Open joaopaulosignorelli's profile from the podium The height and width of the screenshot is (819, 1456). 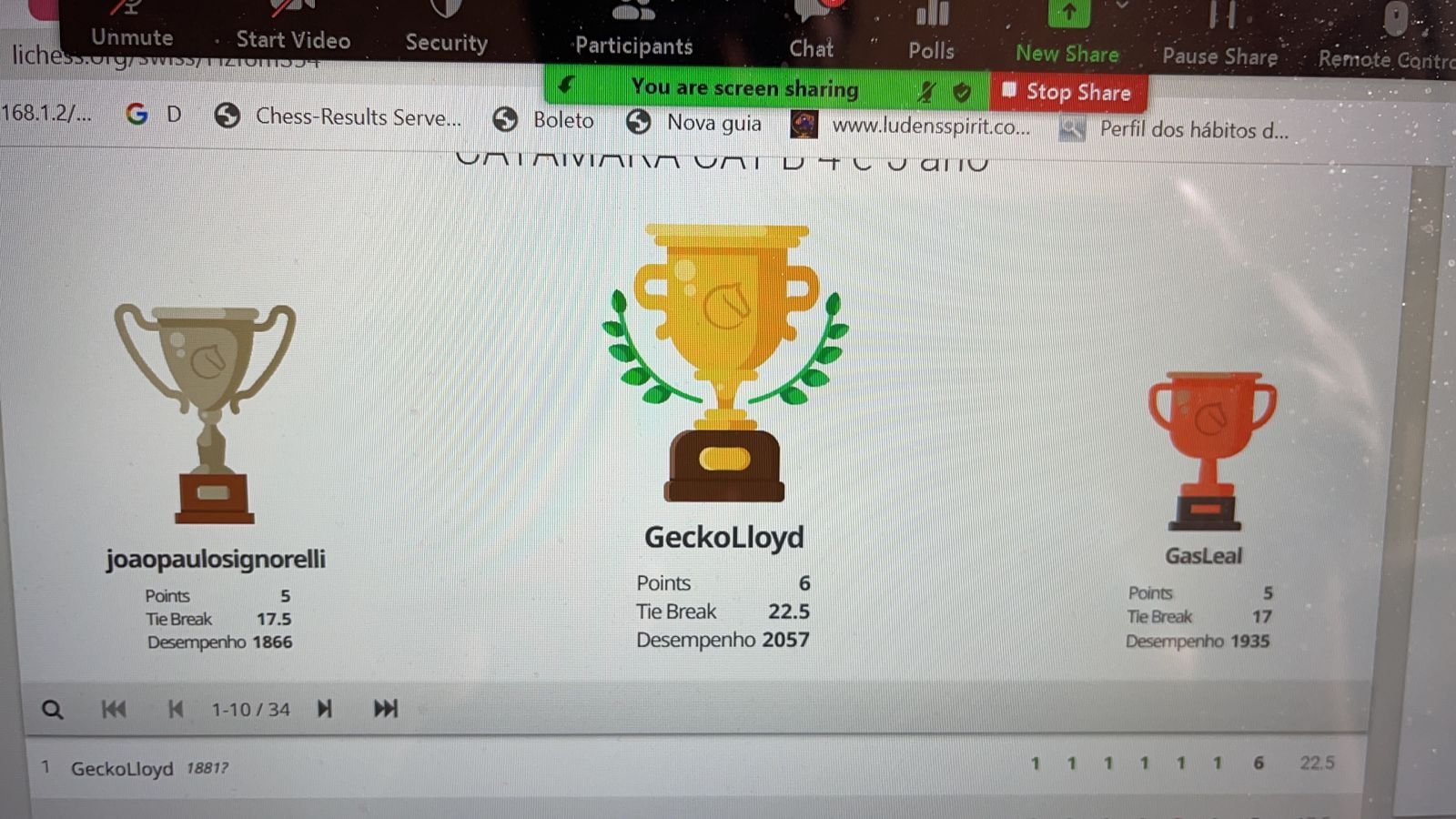(216, 559)
